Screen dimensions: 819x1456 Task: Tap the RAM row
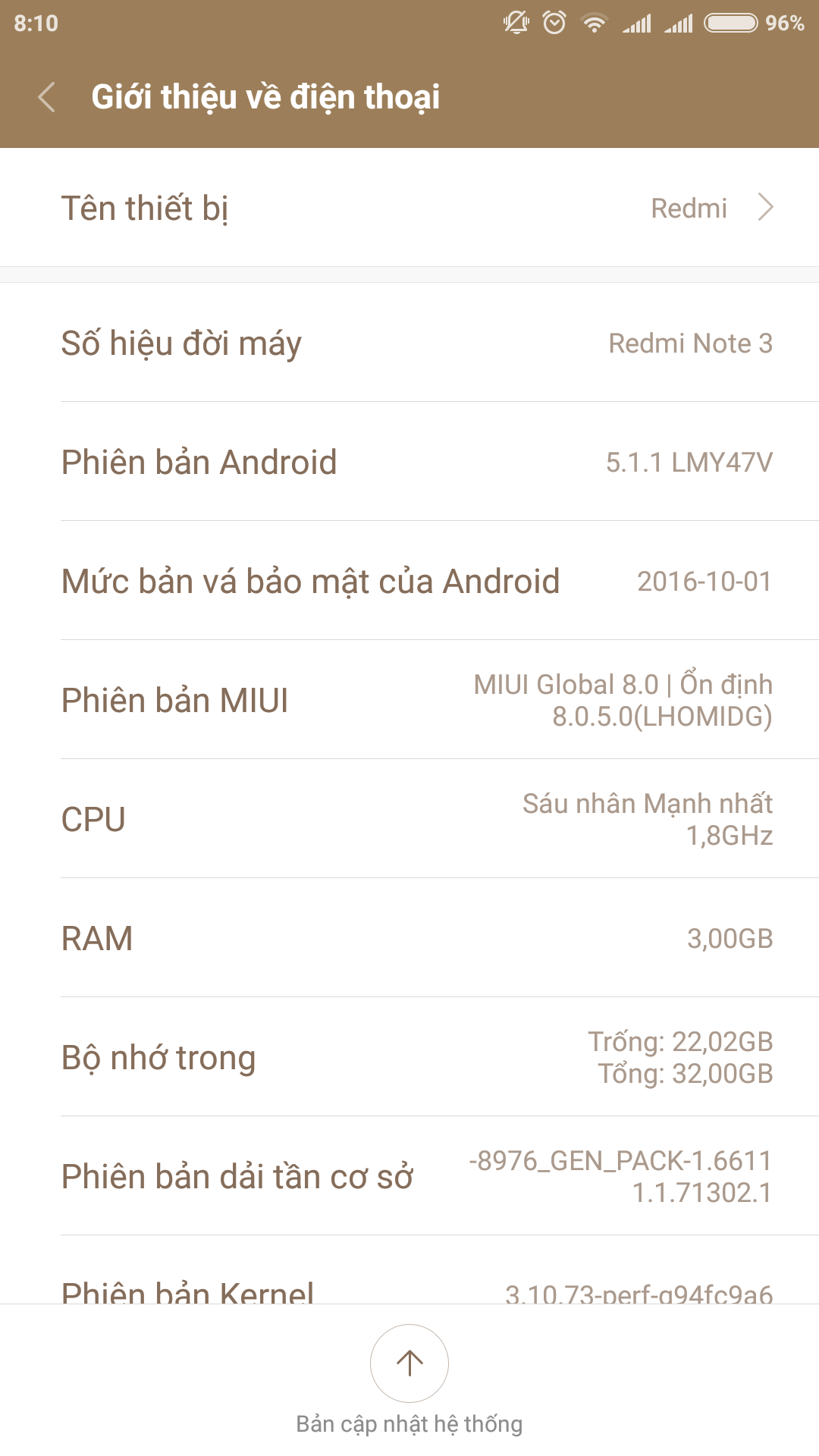pyautogui.click(x=409, y=938)
